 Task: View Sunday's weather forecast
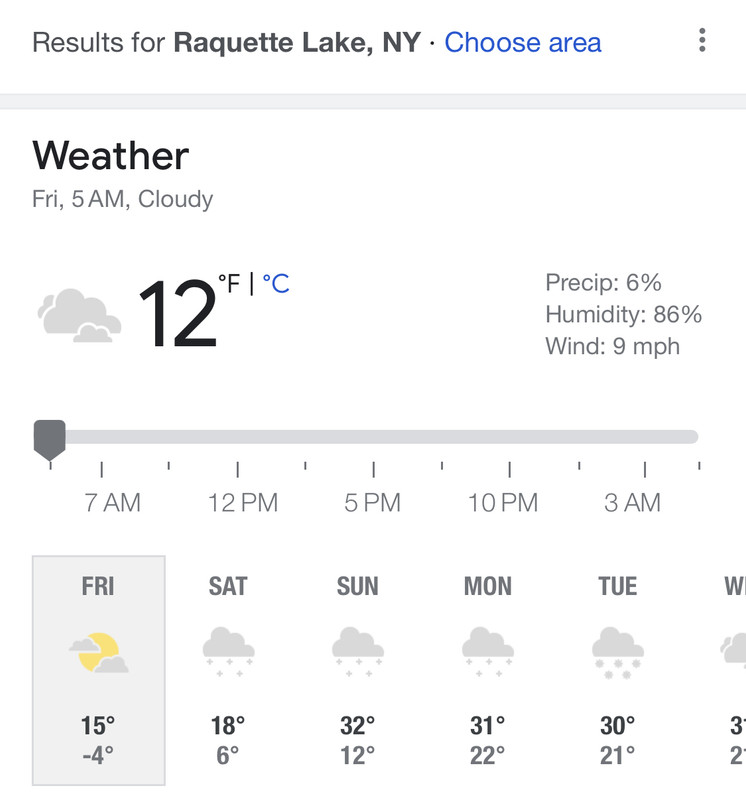click(x=357, y=670)
